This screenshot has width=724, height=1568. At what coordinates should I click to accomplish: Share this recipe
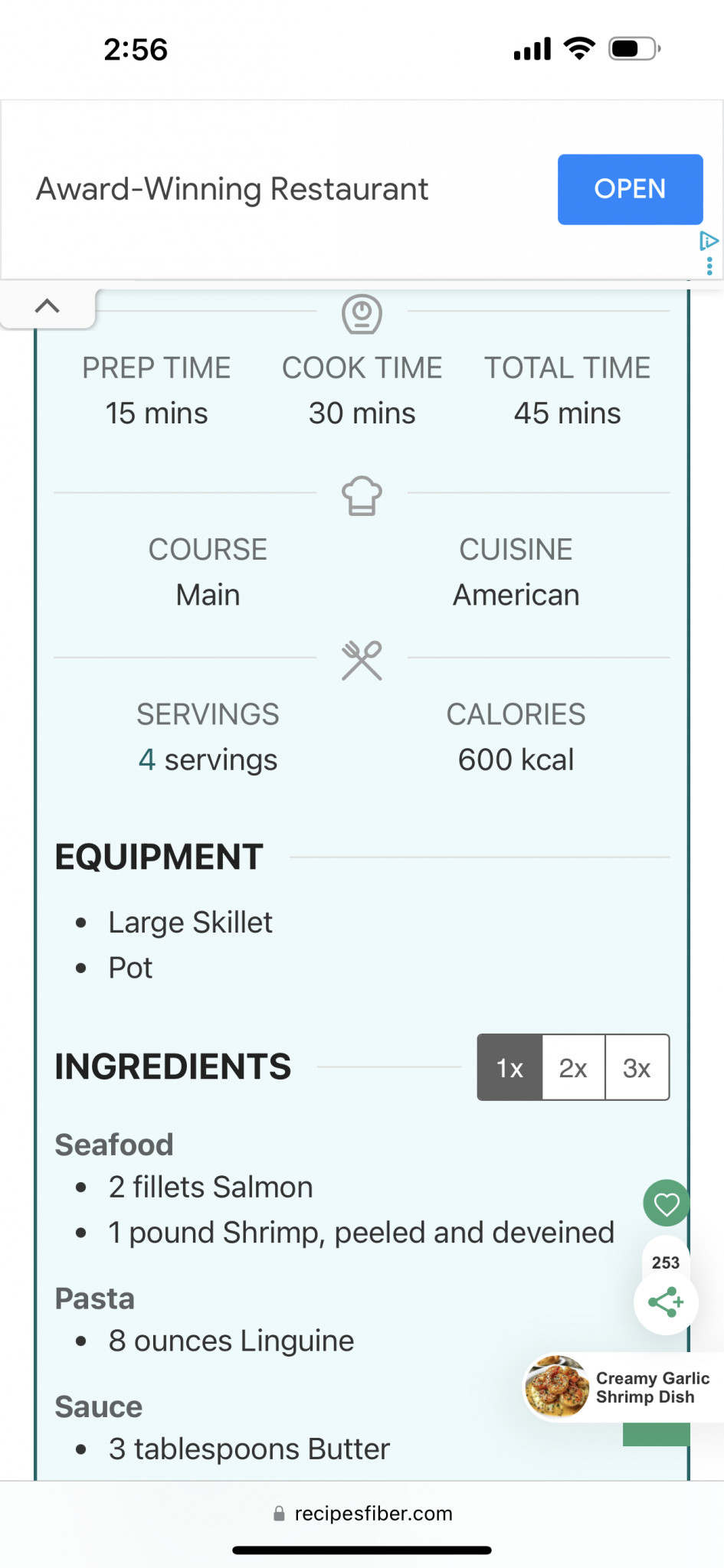(x=665, y=1302)
